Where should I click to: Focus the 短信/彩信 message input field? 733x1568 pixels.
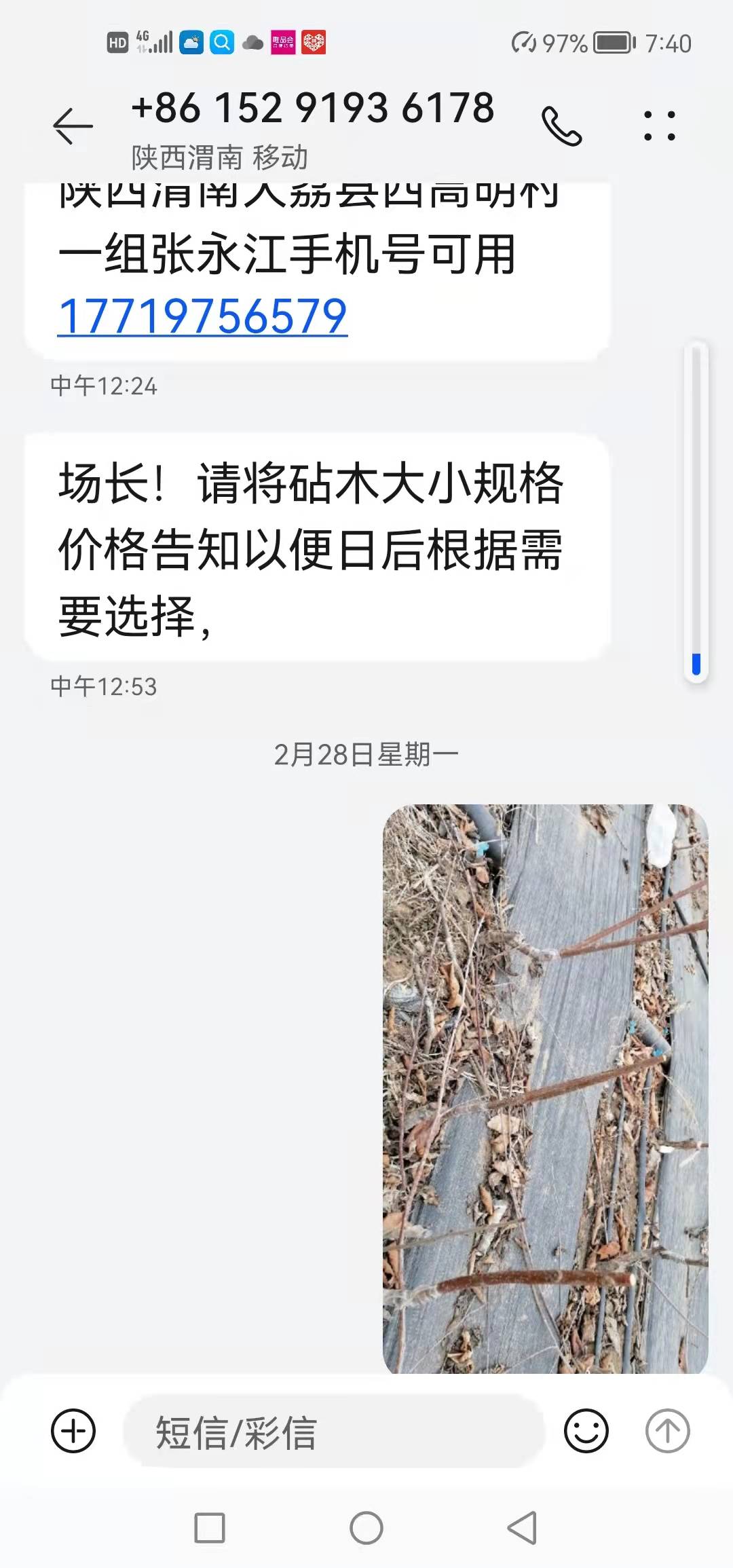pyautogui.click(x=334, y=1432)
